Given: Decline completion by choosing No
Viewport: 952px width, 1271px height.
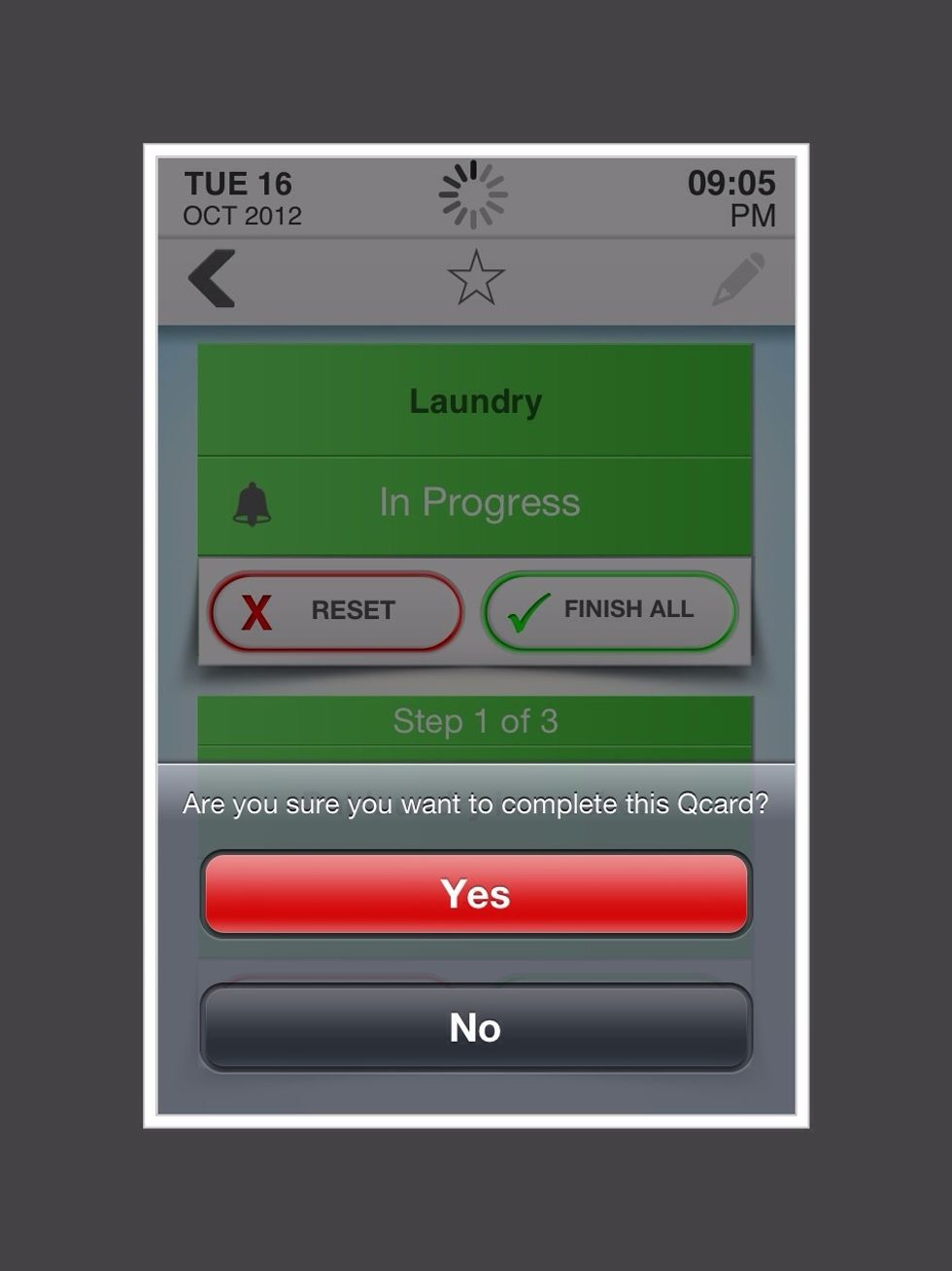Looking at the screenshot, I should click(476, 1028).
